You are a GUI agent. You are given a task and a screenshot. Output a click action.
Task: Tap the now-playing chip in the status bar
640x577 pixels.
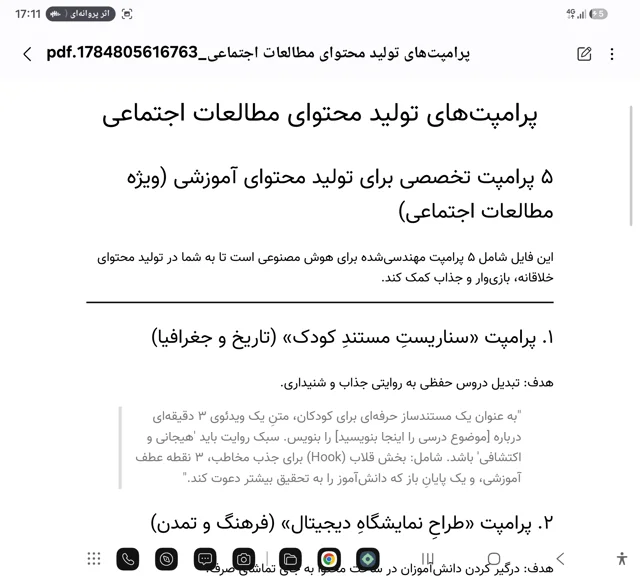(80, 14)
